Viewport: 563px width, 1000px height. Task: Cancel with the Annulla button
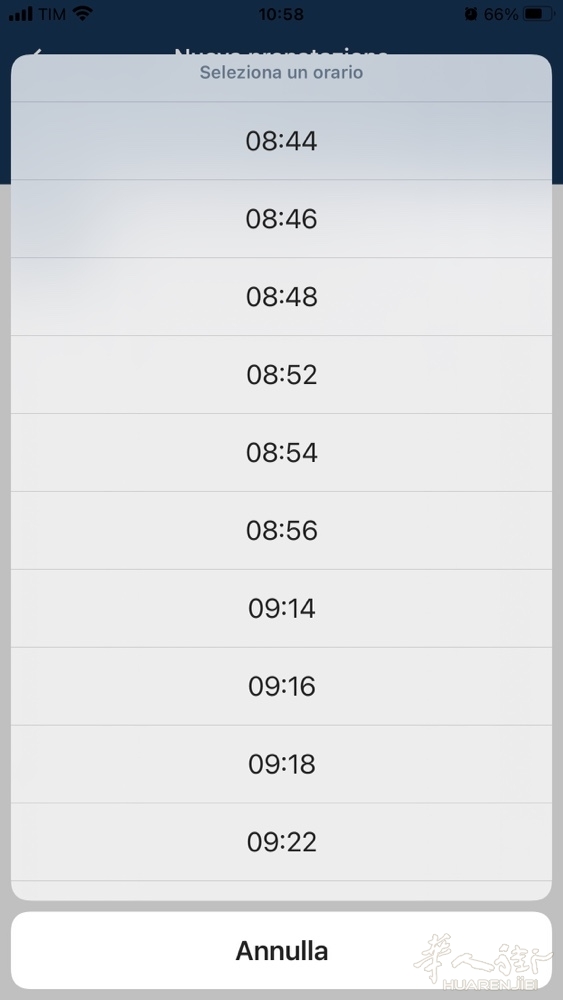281,950
